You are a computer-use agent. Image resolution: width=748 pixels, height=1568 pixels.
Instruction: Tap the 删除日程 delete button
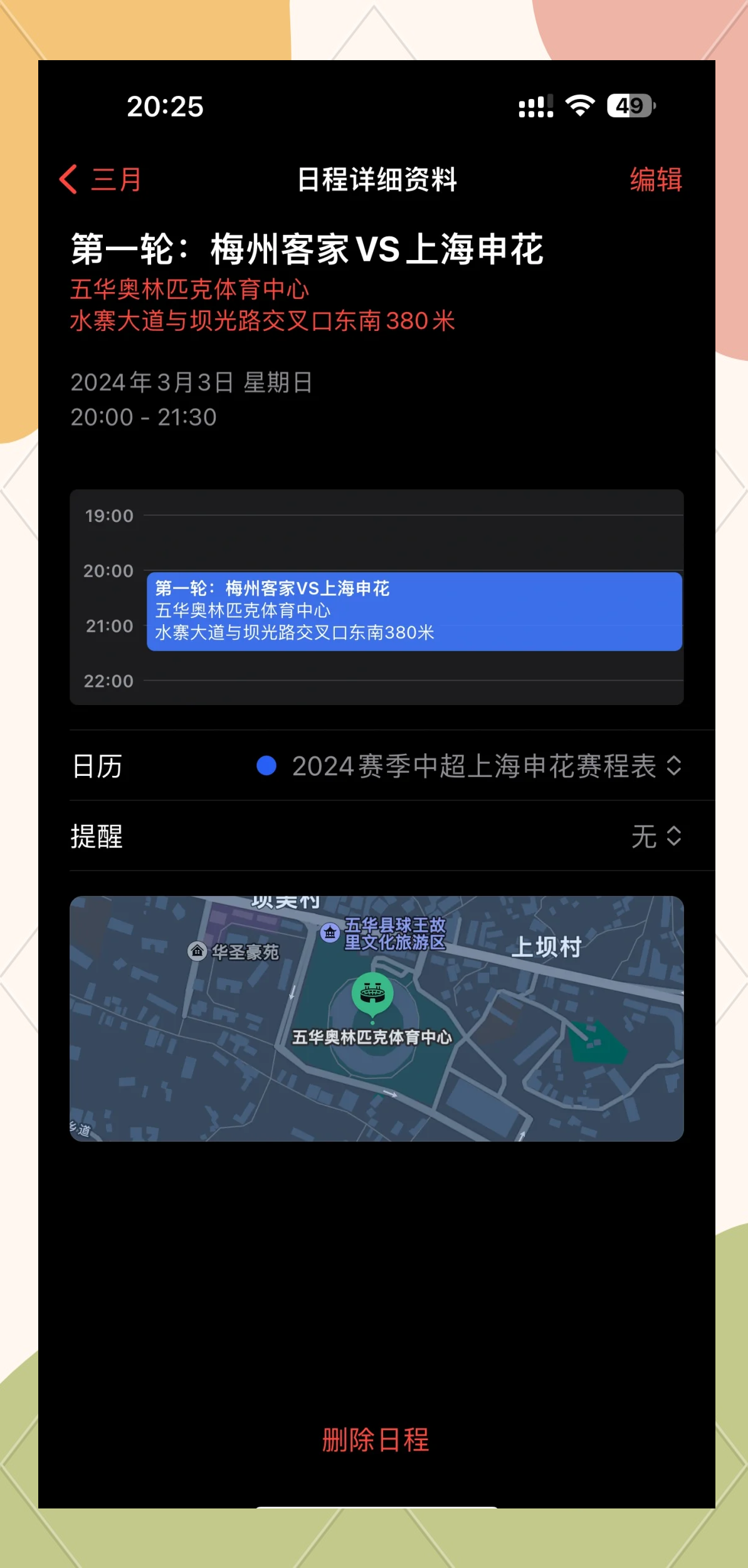pyautogui.click(x=374, y=1440)
